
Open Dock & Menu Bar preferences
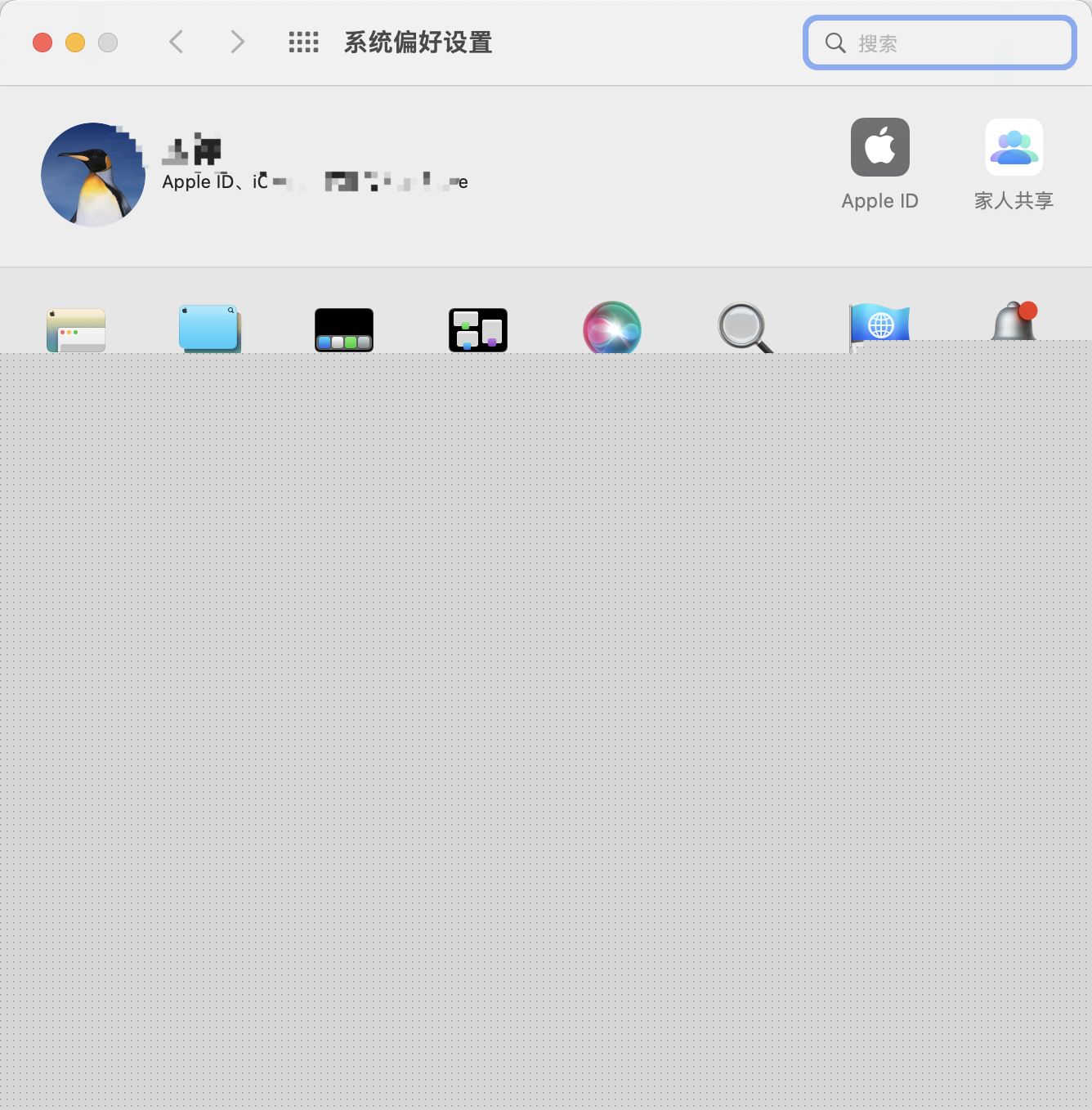[344, 330]
